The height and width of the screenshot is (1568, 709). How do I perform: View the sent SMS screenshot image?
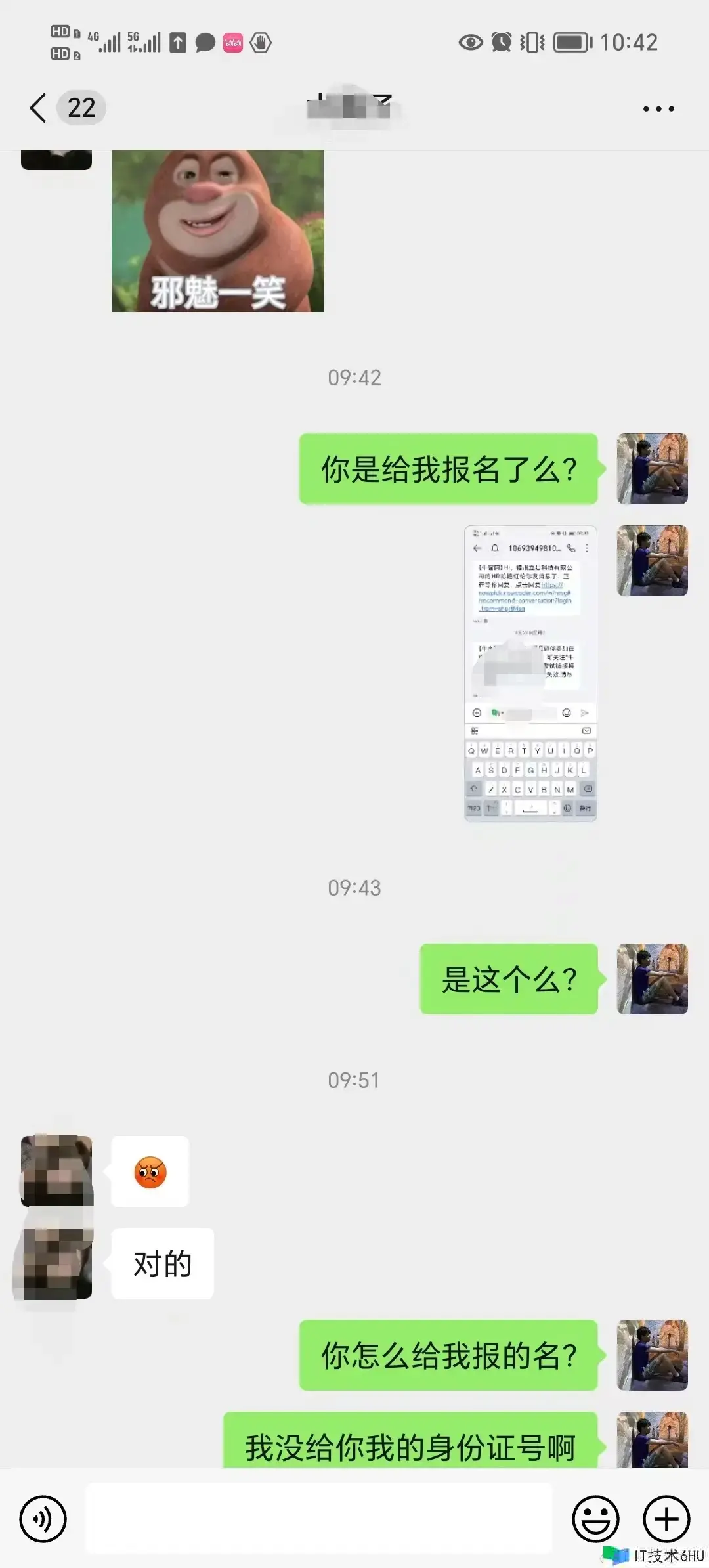coord(530,673)
